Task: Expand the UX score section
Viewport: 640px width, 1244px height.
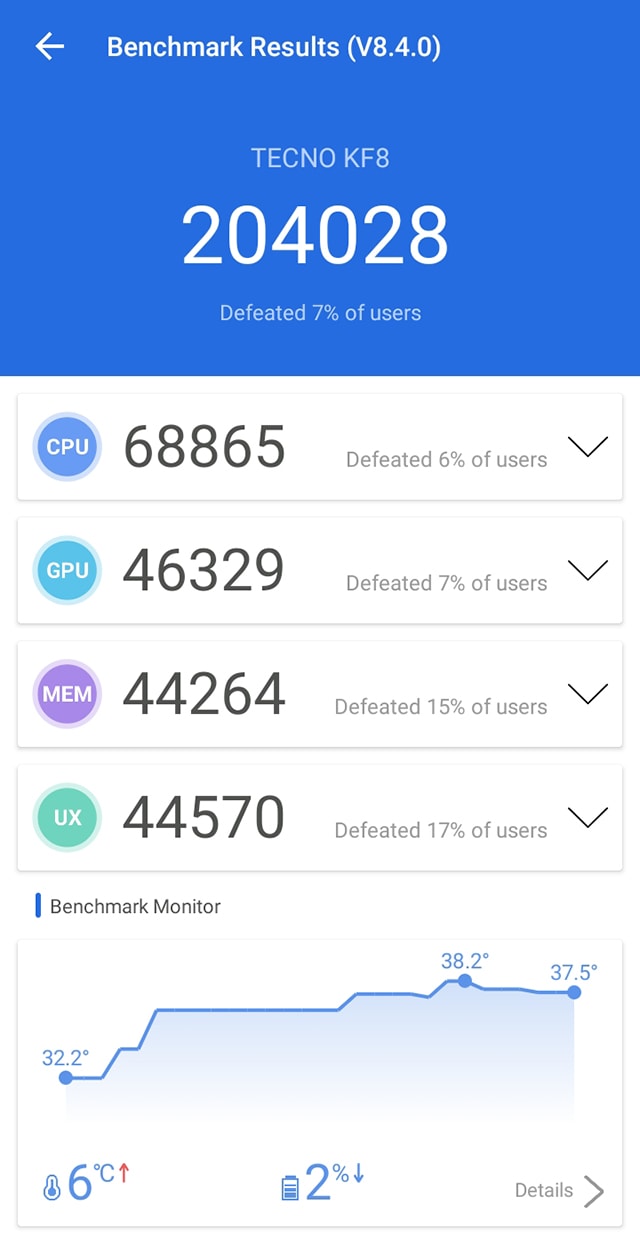Action: coord(587,817)
